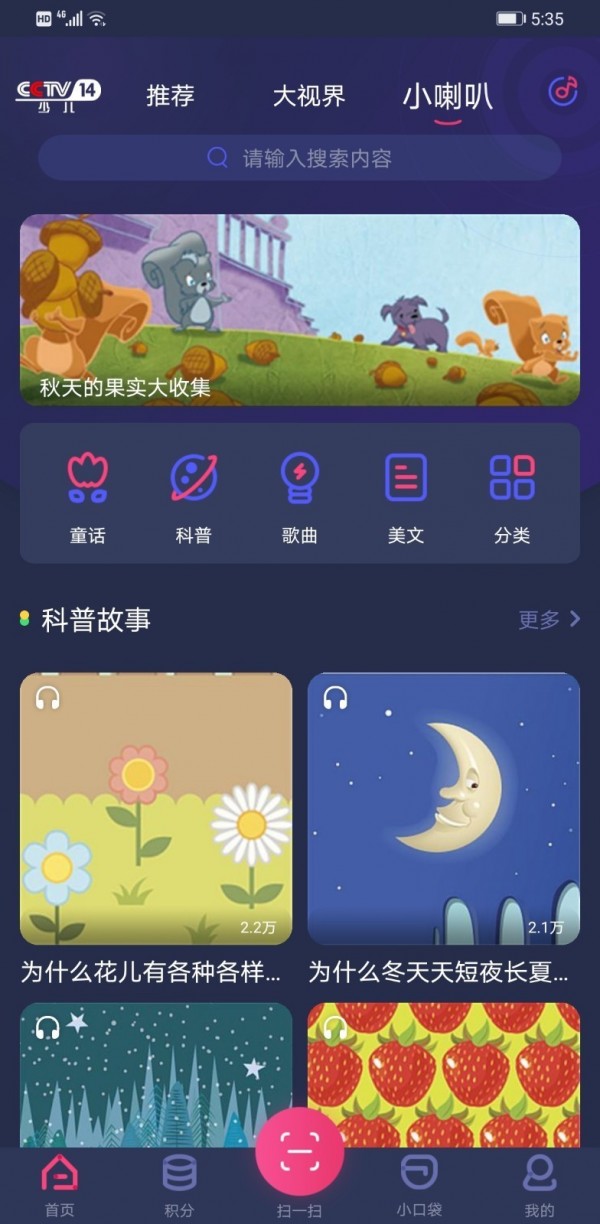Viewport: 600px width, 1224px height.
Task: Go to the 首页 tab
Action: 60,1185
